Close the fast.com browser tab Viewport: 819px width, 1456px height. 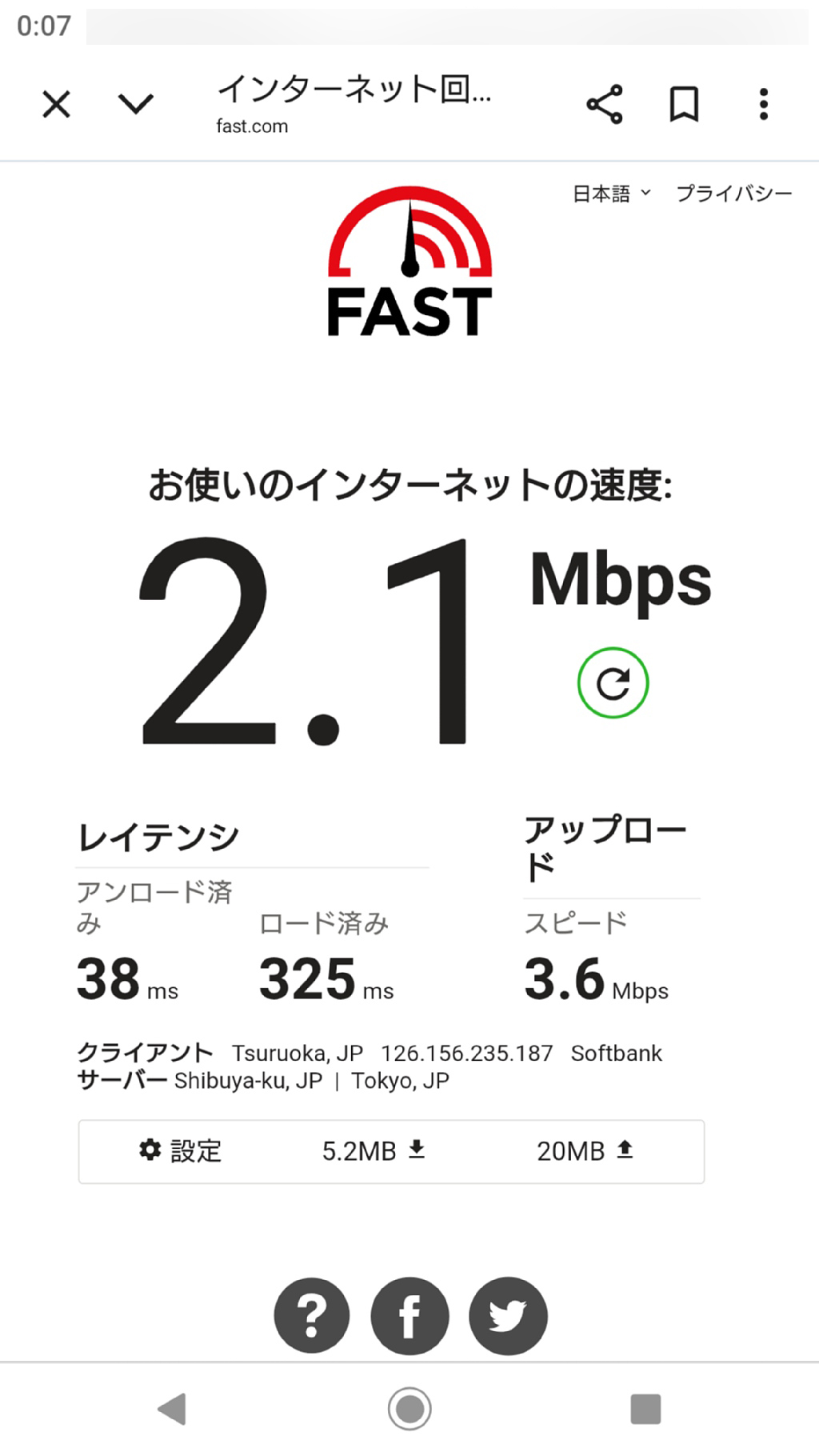tap(56, 104)
